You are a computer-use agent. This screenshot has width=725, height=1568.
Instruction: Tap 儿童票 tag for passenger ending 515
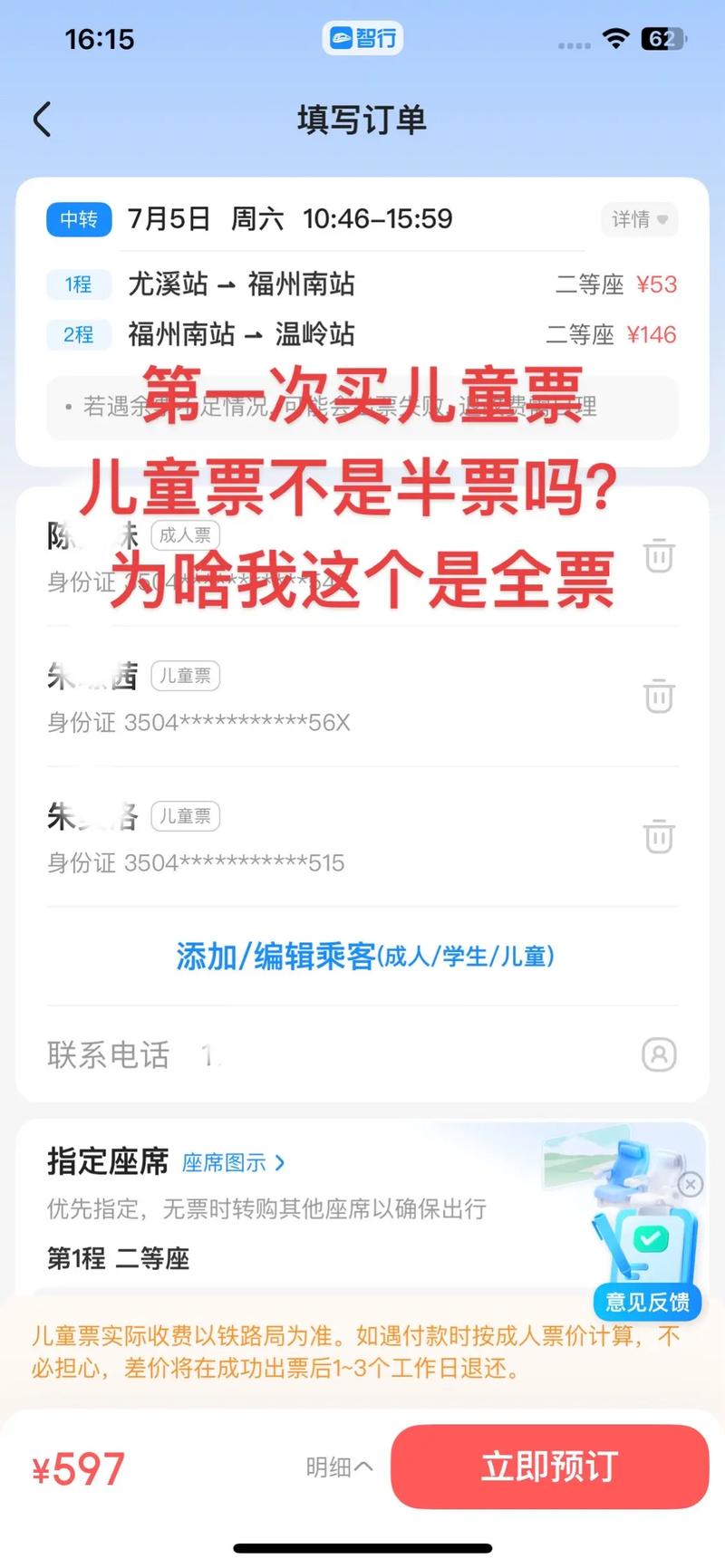click(185, 816)
